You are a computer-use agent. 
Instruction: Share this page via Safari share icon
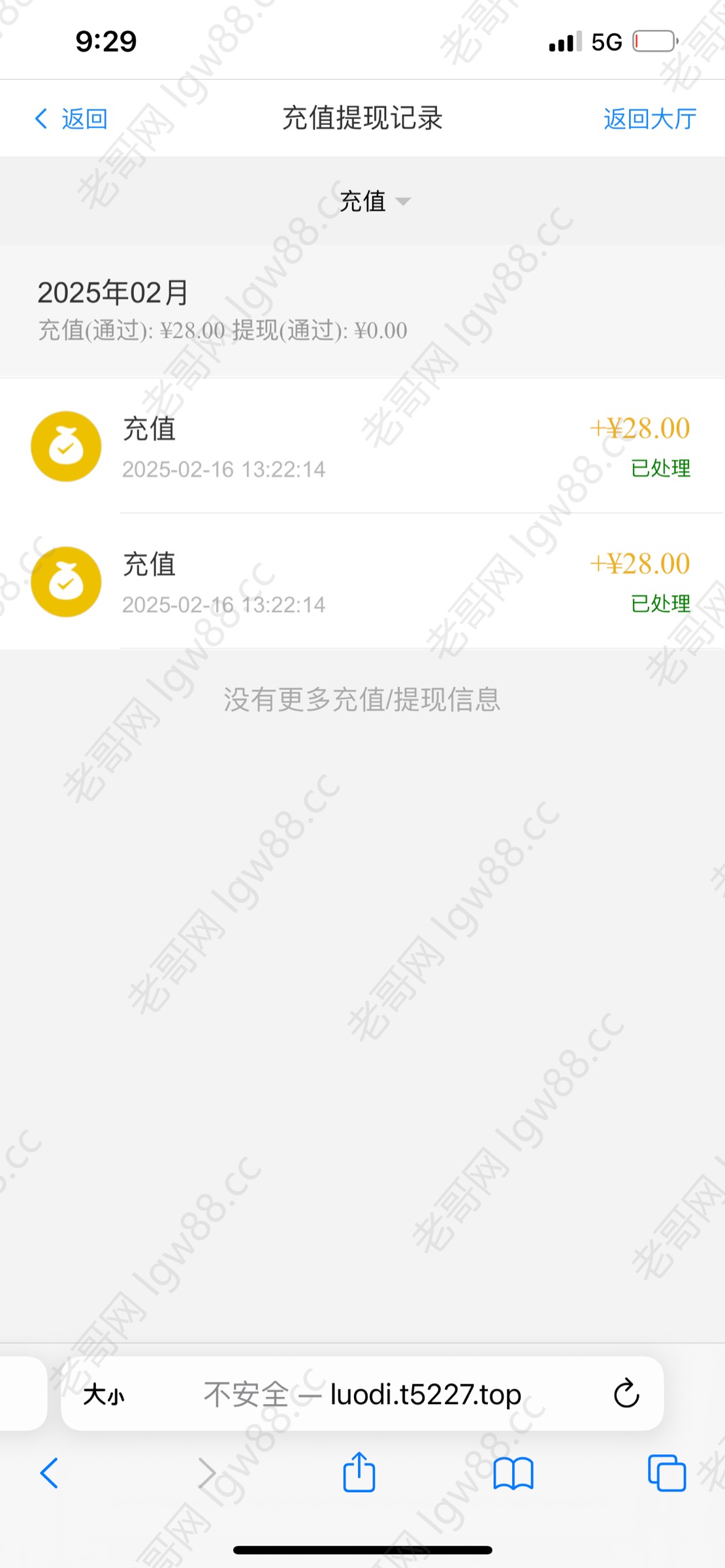359,1472
